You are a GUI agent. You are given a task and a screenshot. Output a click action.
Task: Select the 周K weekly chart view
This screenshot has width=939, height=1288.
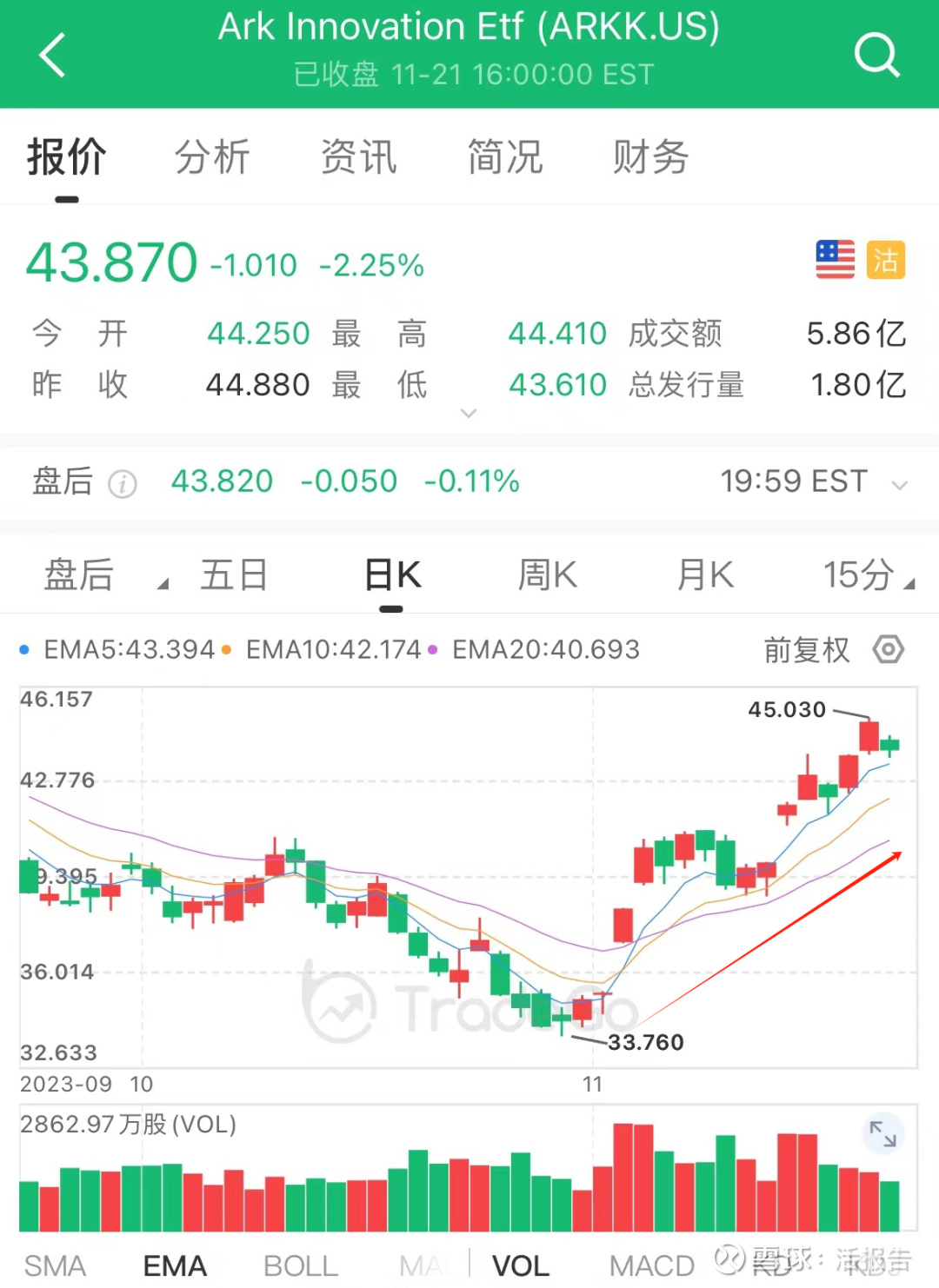(x=546, y=574)
